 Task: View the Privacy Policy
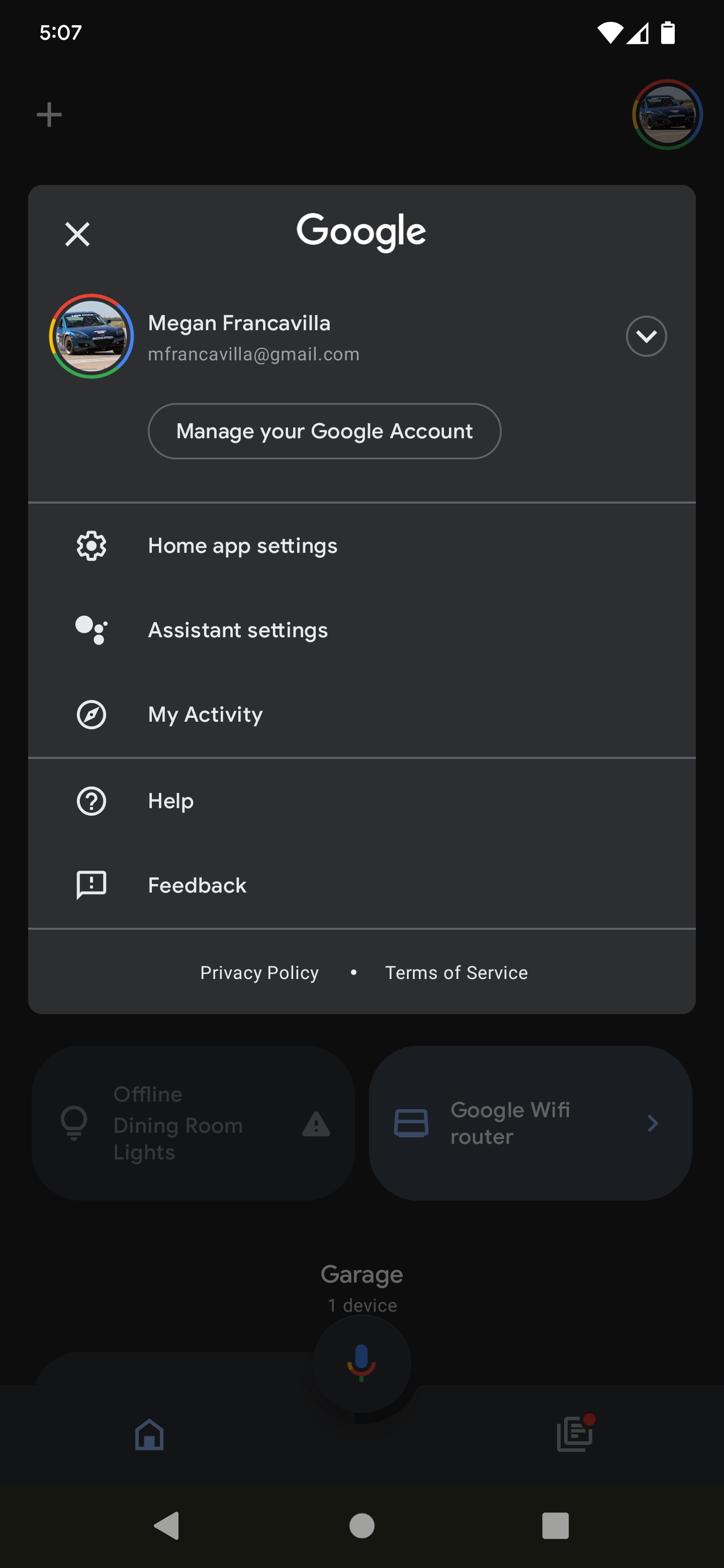coord(259,972)
